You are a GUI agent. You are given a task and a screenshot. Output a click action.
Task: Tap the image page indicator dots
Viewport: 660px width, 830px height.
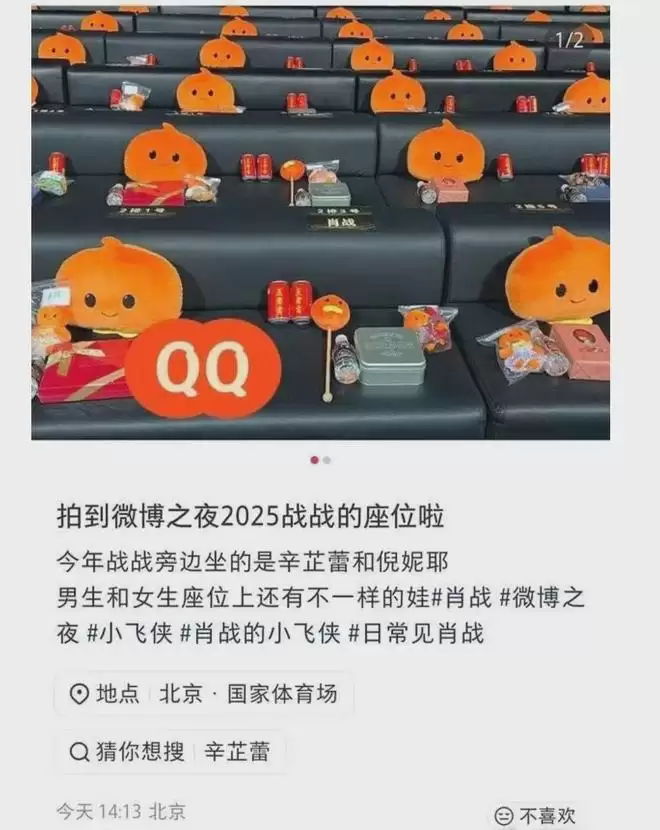pos(320,460)
